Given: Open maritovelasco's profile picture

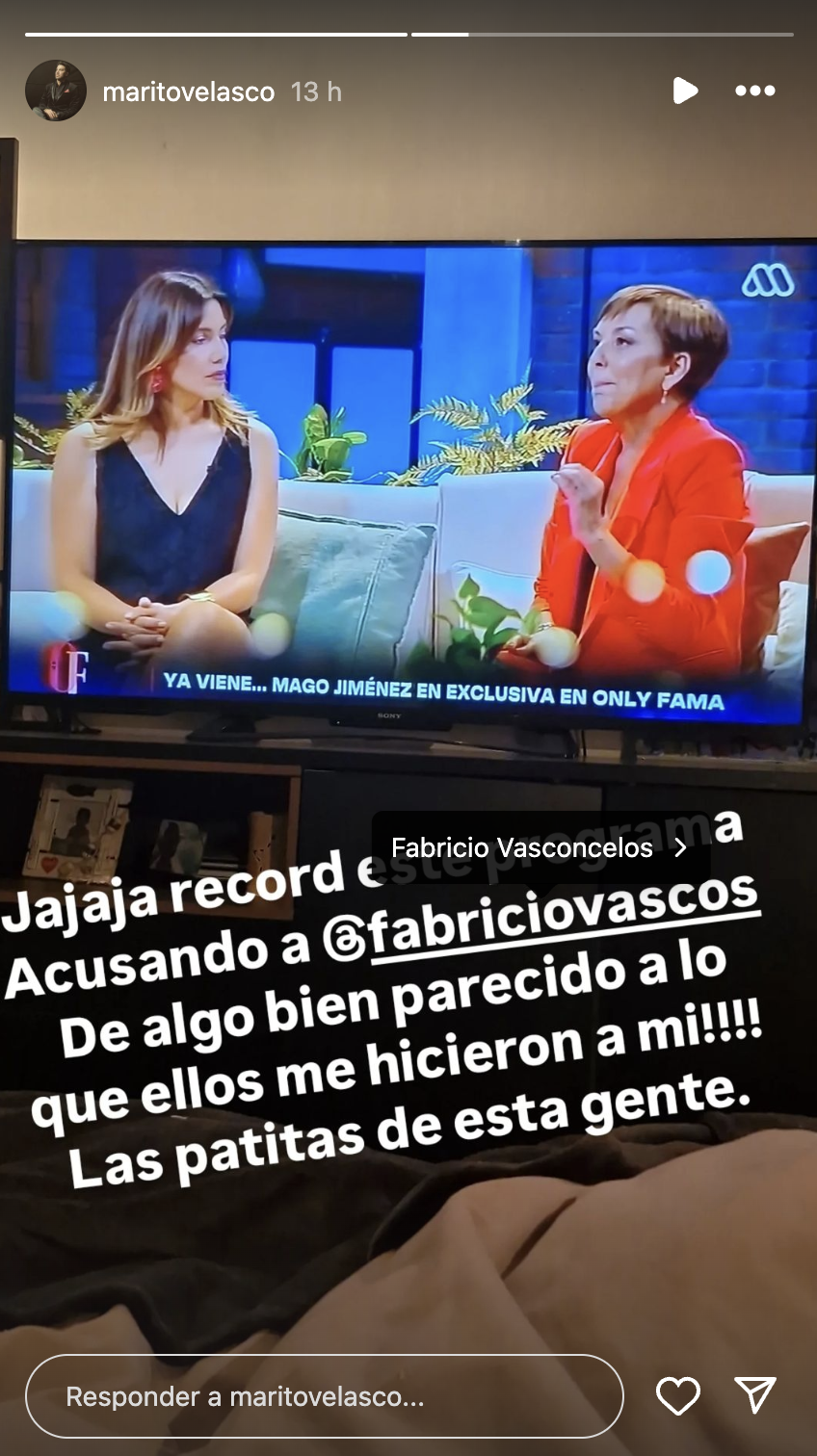Looking at the screenshot, I should click(56, 91).
